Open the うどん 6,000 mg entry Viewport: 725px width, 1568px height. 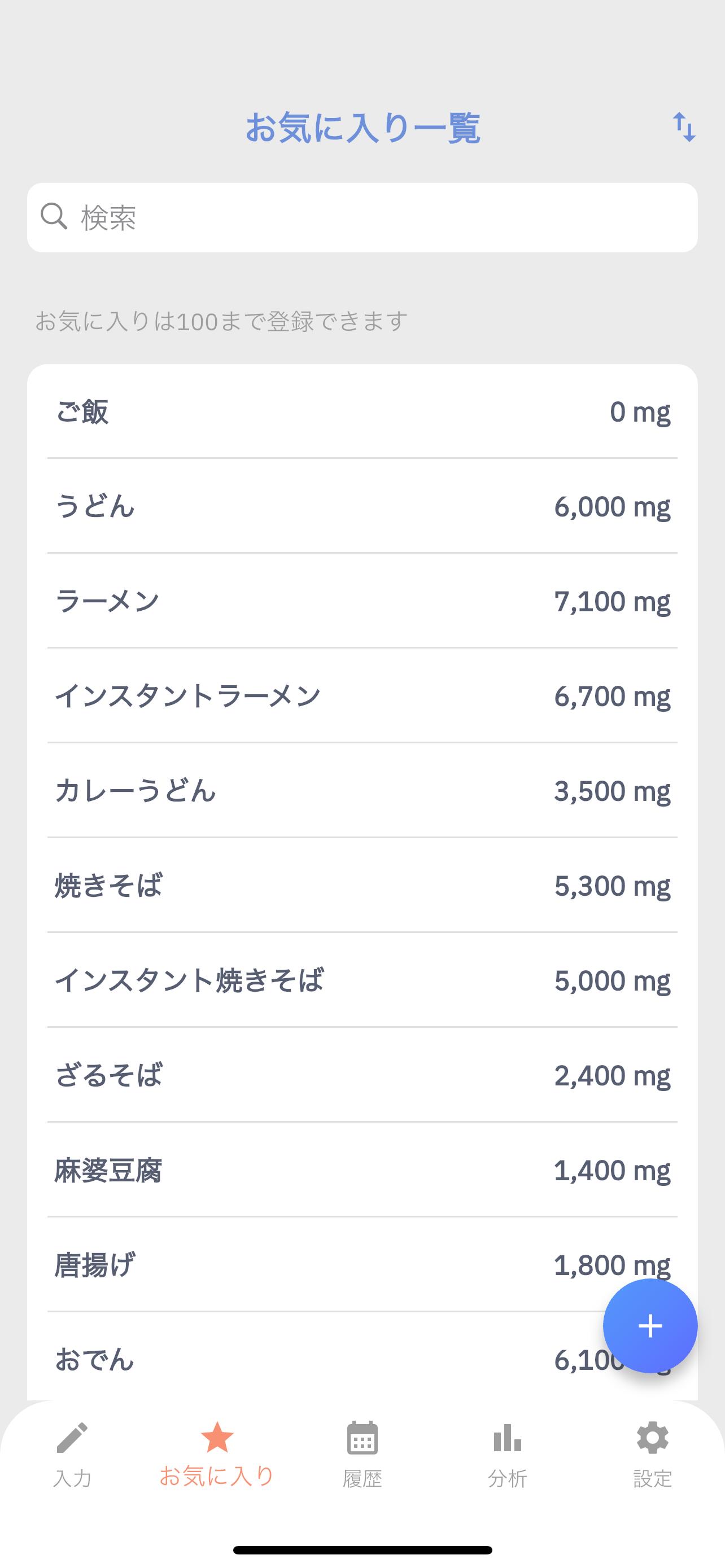(x=362, y=506)
